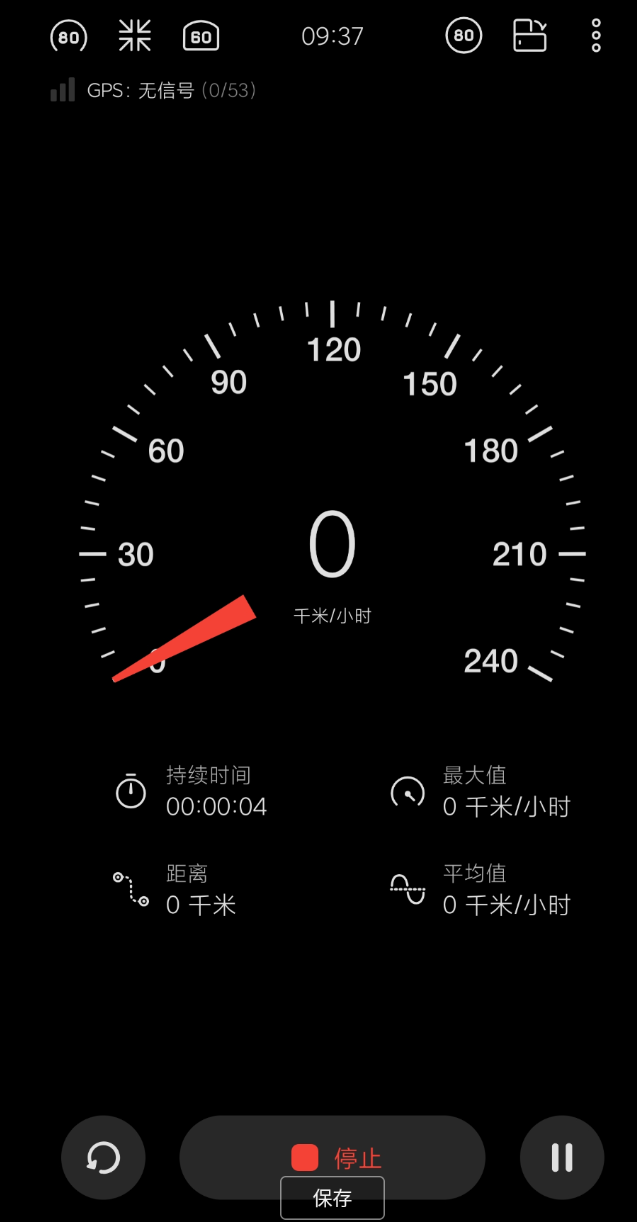Open the three-dot overflow menu
The image size is (637, 1222).
pyautogui.click(x=596, y=37)
